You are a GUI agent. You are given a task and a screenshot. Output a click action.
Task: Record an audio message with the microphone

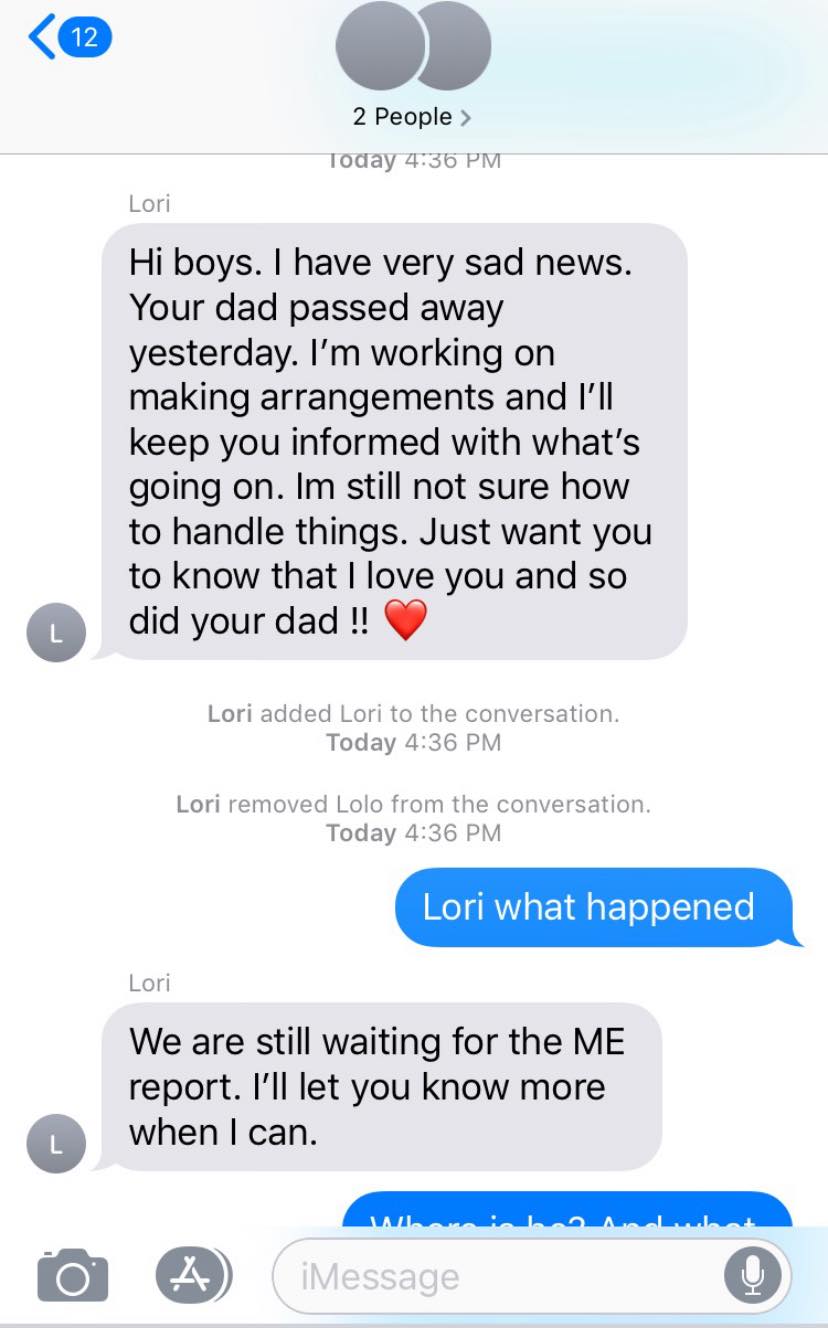(x=752, y=1275)
